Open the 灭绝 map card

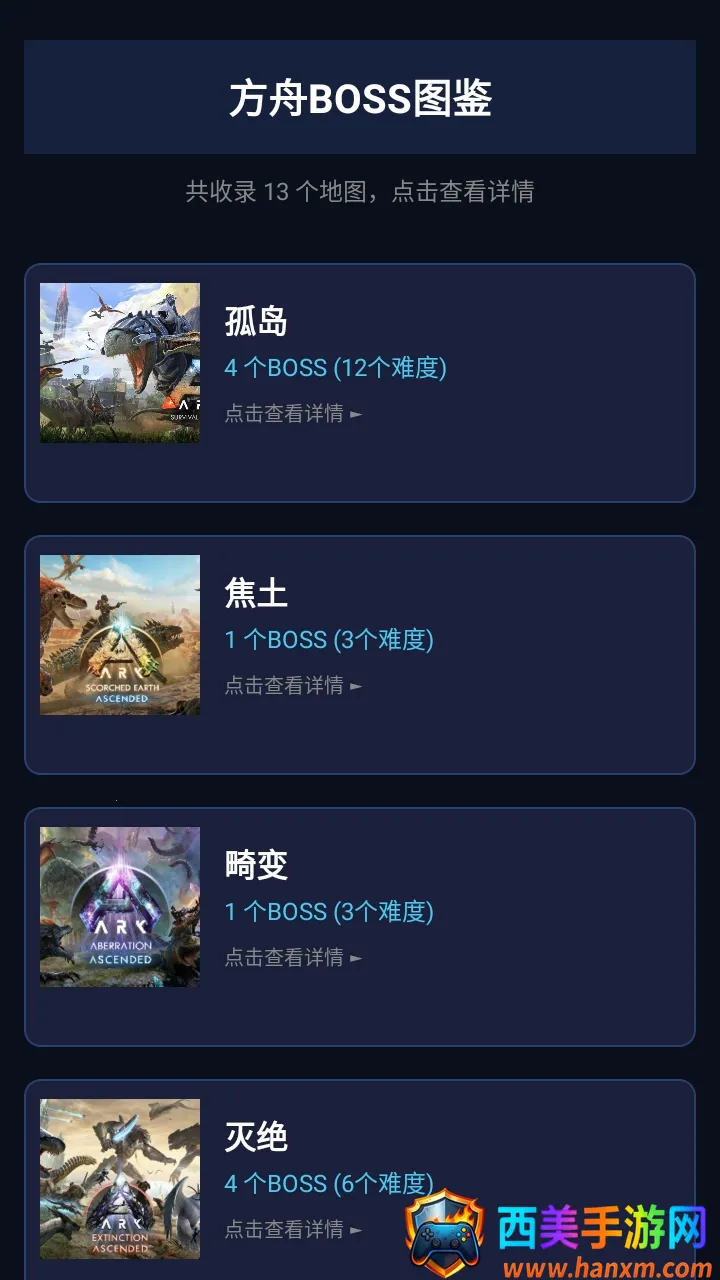tap(300, 1160)
